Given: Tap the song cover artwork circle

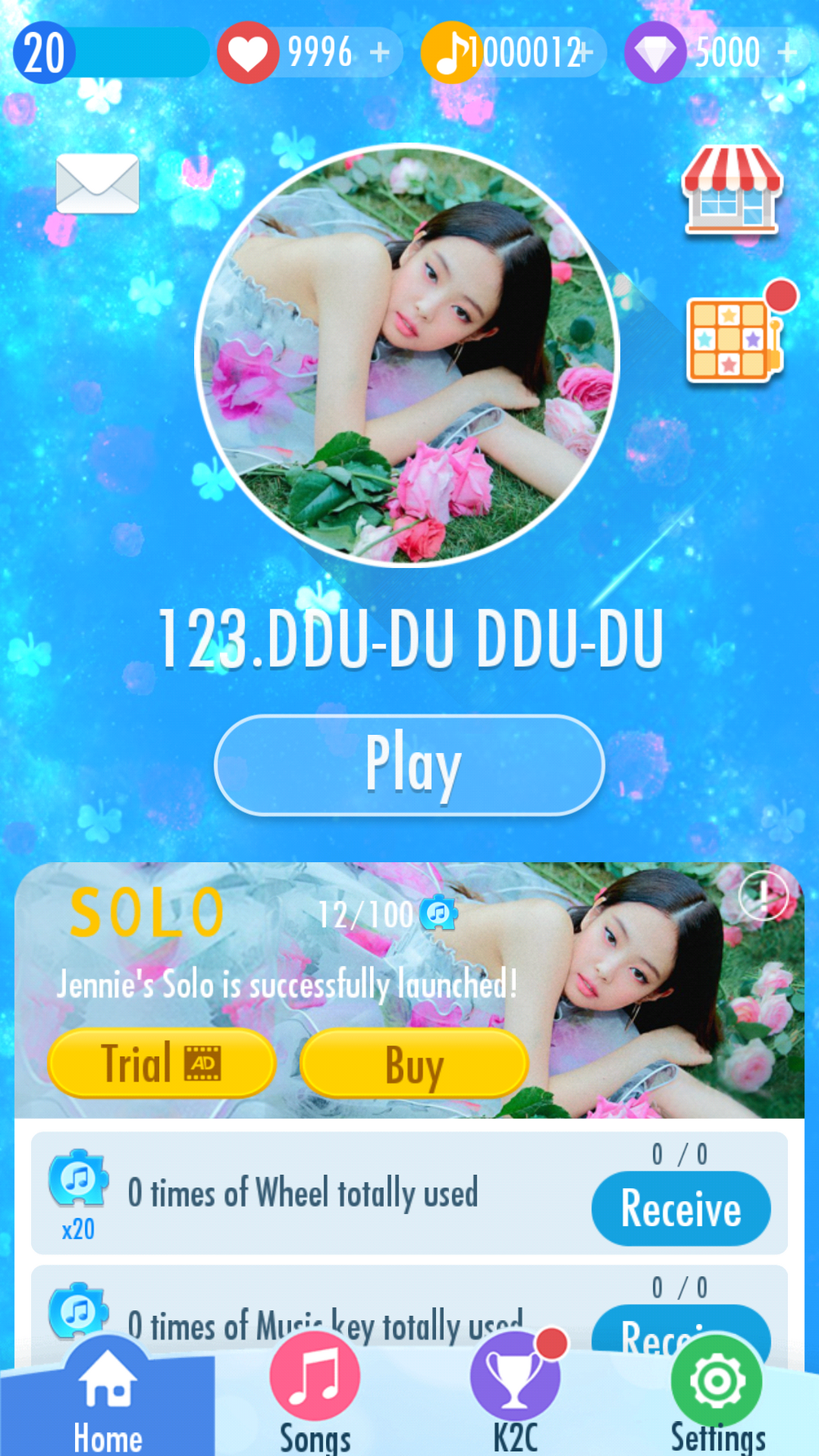Looking at the screenshot, I should (x=407, y=354).
